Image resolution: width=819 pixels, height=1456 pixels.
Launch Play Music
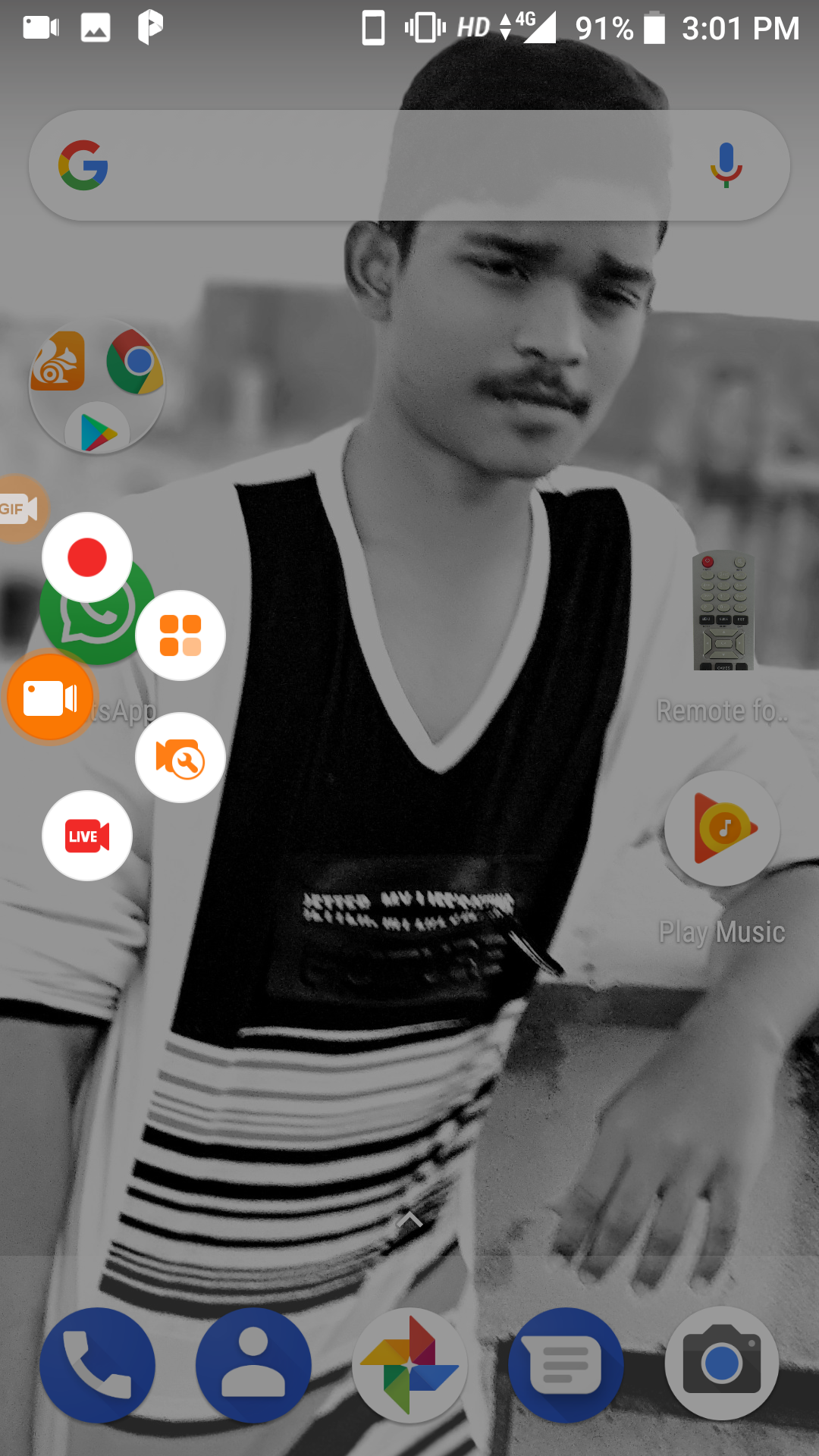coord(722,828)
